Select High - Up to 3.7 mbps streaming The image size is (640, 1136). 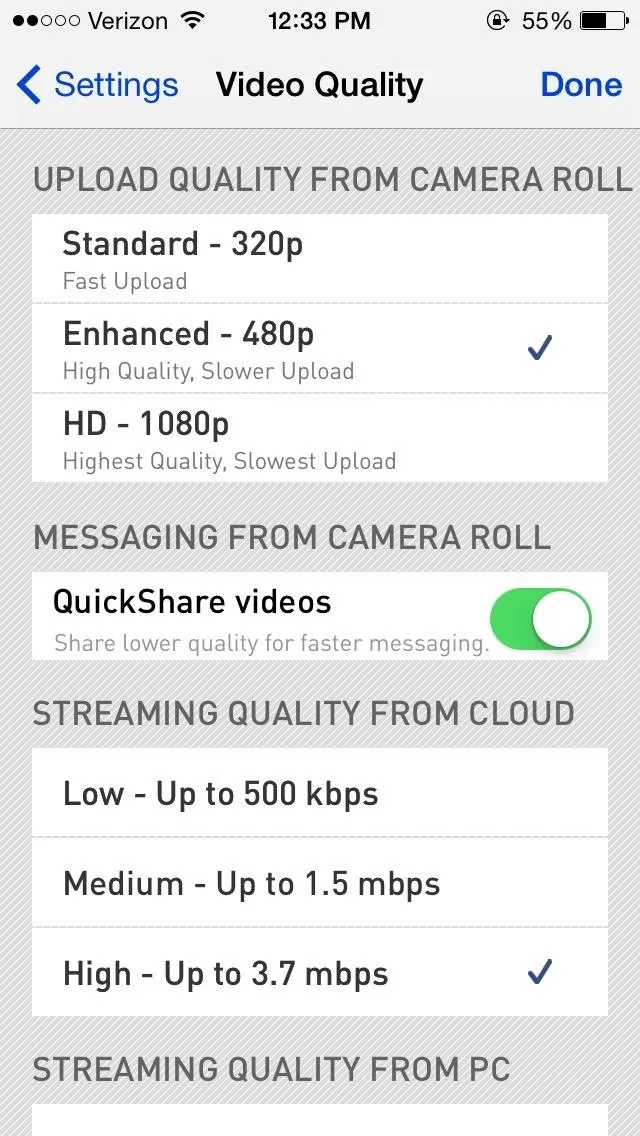[320, 972]
